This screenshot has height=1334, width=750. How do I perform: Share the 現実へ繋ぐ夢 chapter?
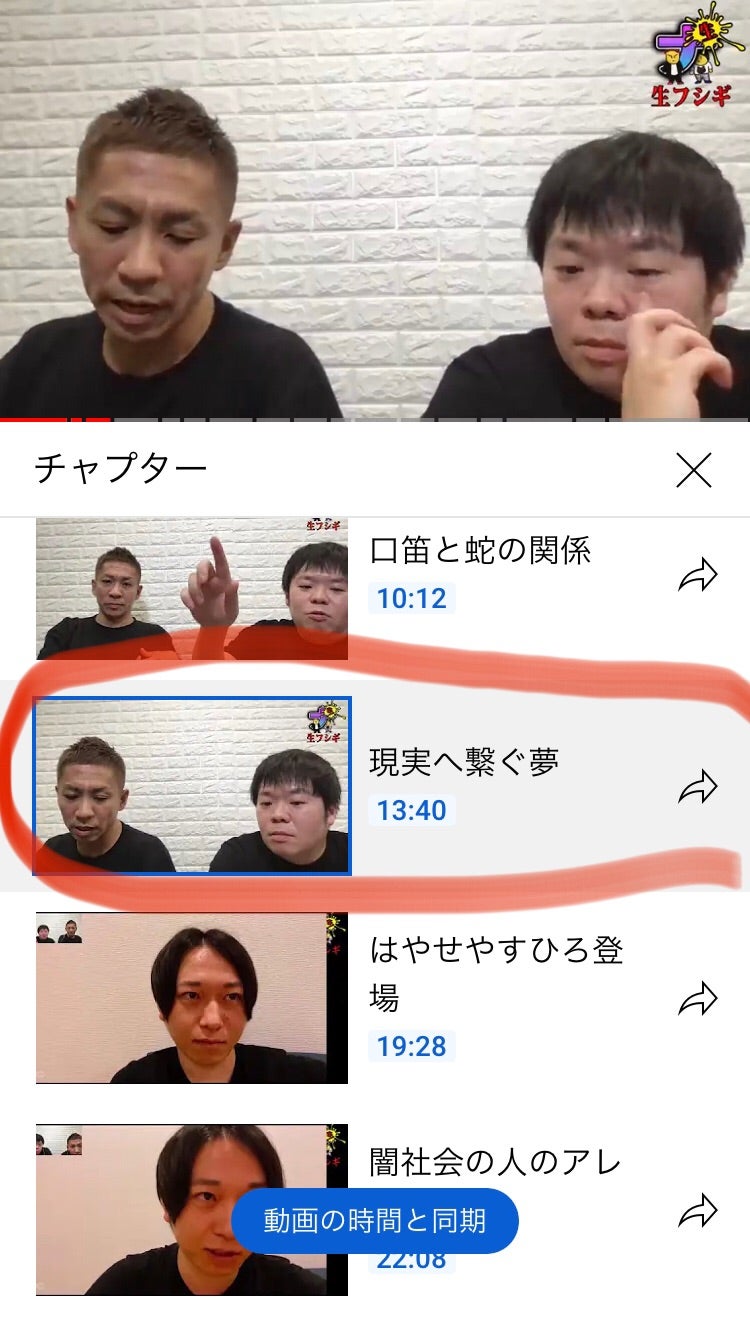tap(697, 787)
